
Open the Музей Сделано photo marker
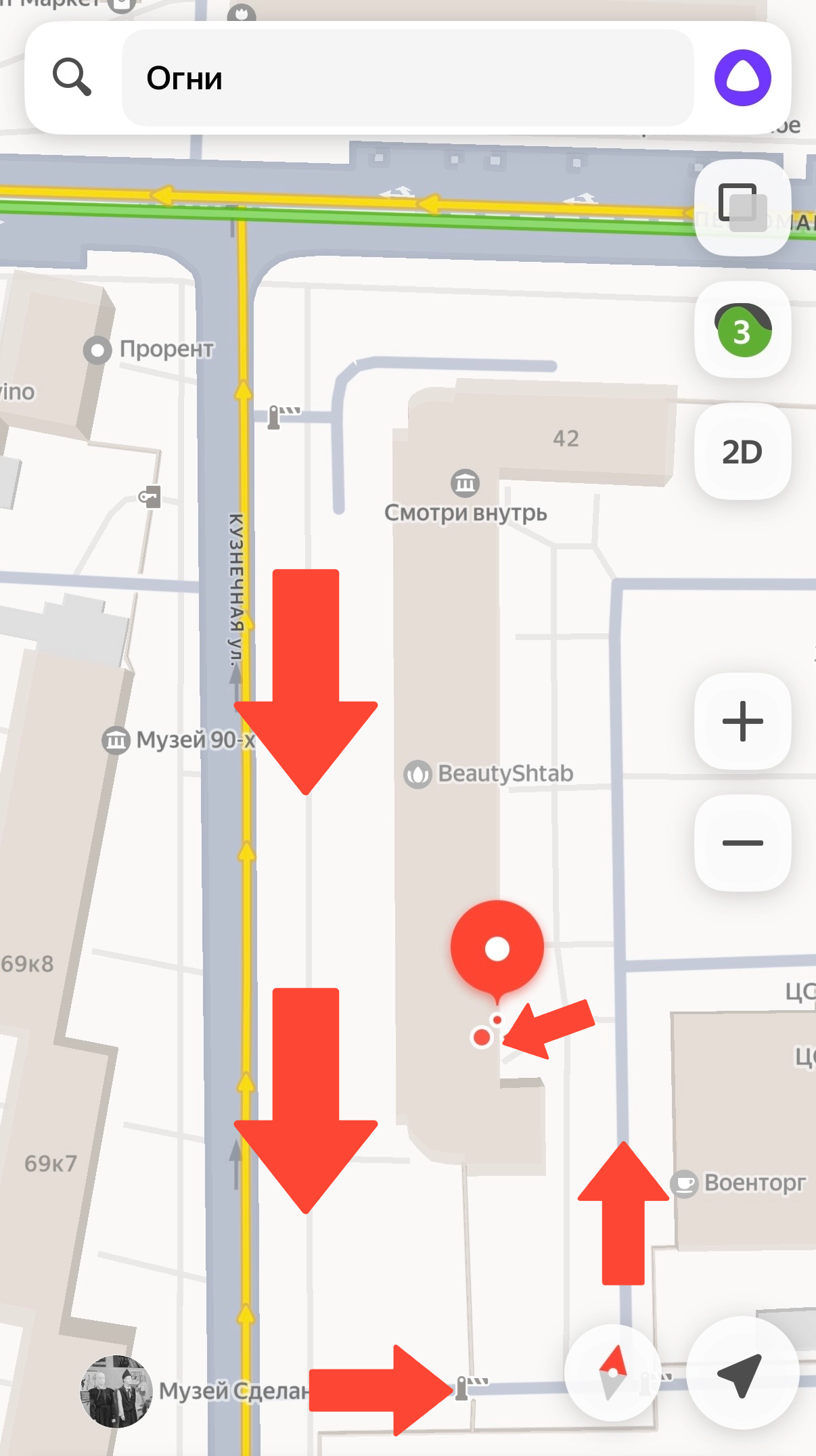pos(116,1391)
